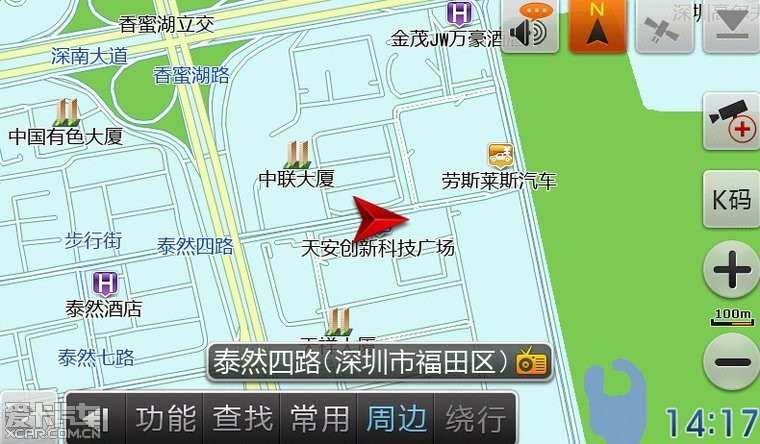Add a traffic camera point
This screenshot has height=444, width=760.
(731, 122)
